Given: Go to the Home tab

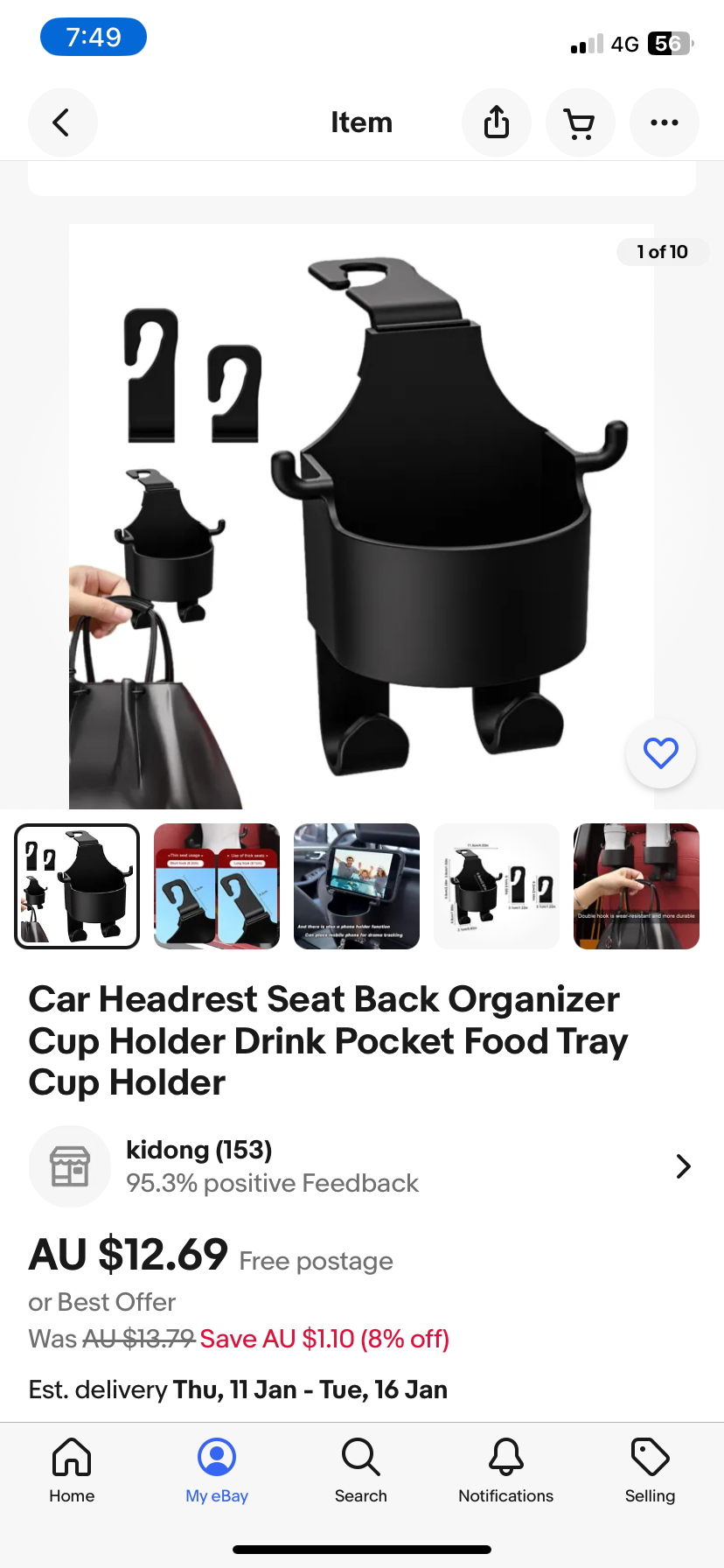Looking at the screenshot, I should 72,1471.
